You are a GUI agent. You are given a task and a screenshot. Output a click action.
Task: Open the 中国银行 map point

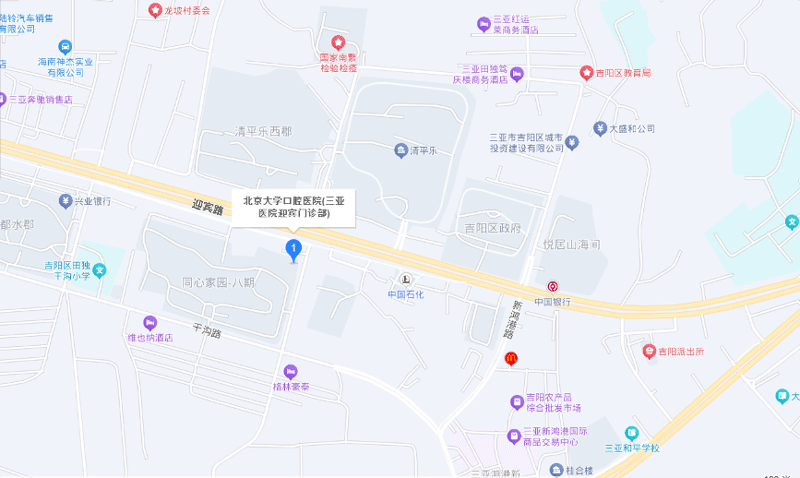552,287
